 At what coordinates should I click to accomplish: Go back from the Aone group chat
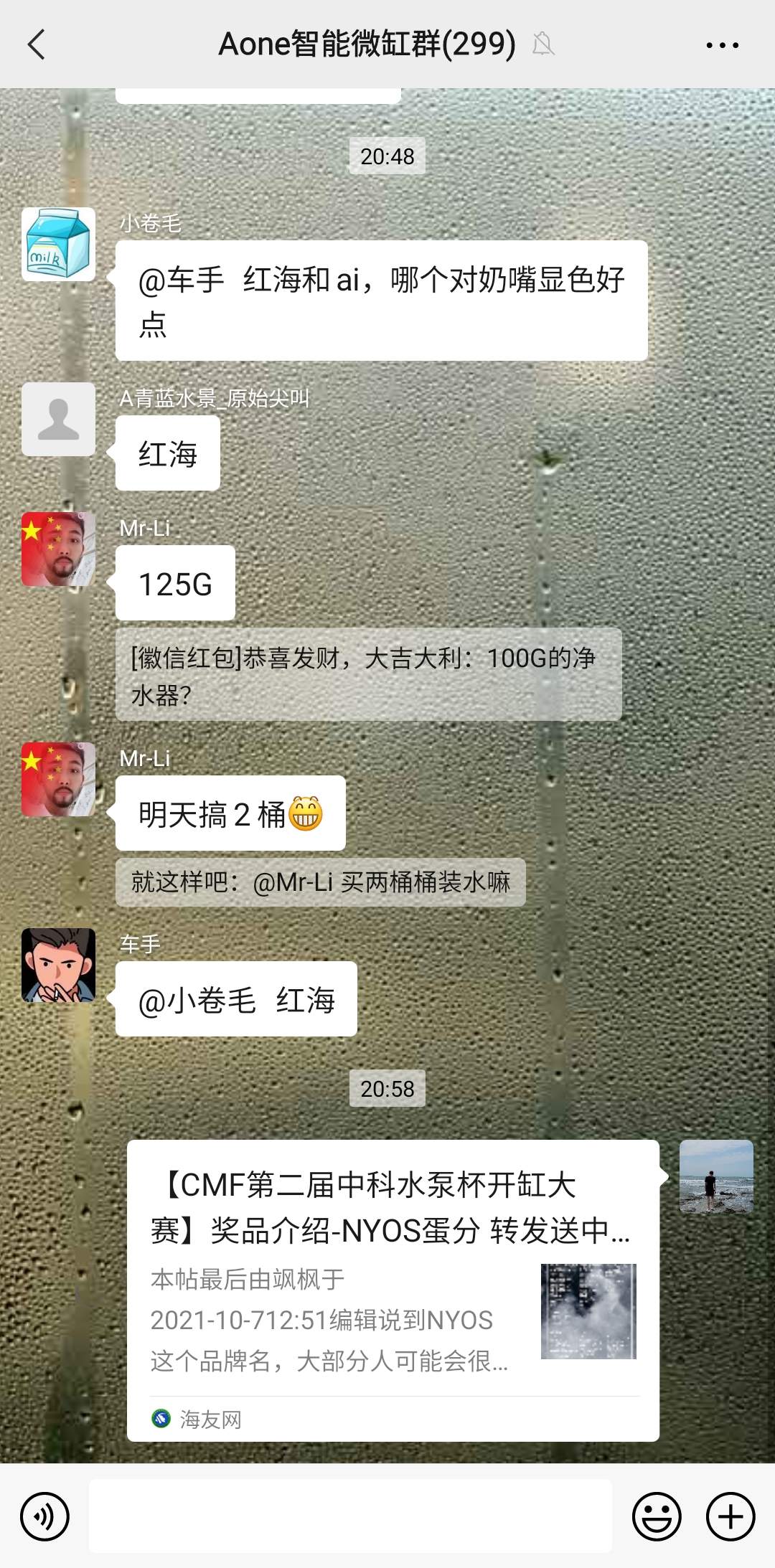pyautogui.click(x=36, y=44)
